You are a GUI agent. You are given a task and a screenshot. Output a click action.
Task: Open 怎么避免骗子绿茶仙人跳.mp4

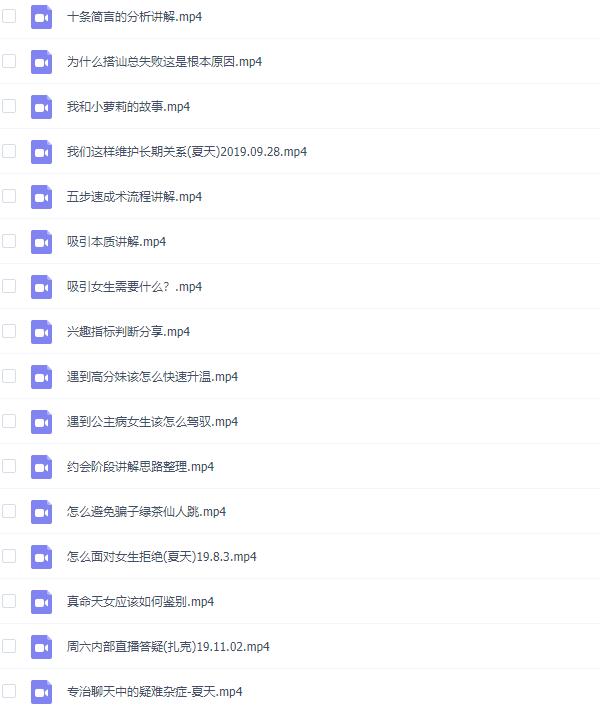click(x=146, y=512)
